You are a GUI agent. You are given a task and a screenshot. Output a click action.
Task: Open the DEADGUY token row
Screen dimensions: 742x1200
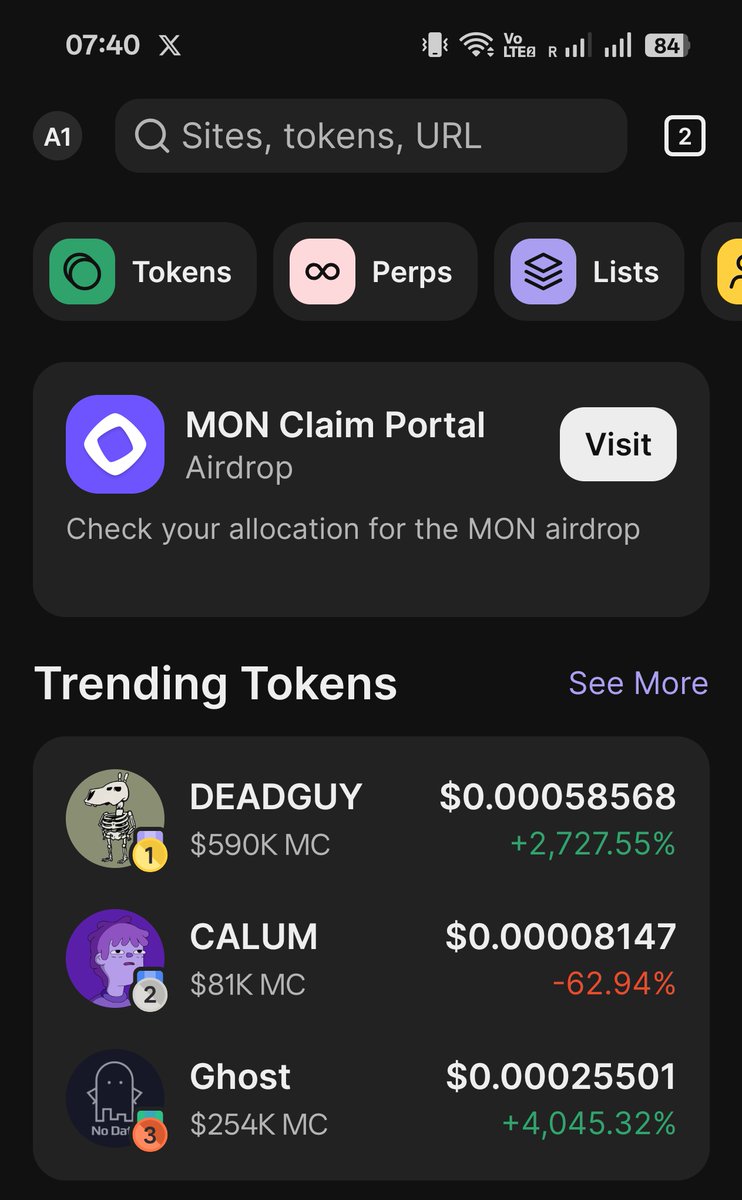(x=370, y=820)
